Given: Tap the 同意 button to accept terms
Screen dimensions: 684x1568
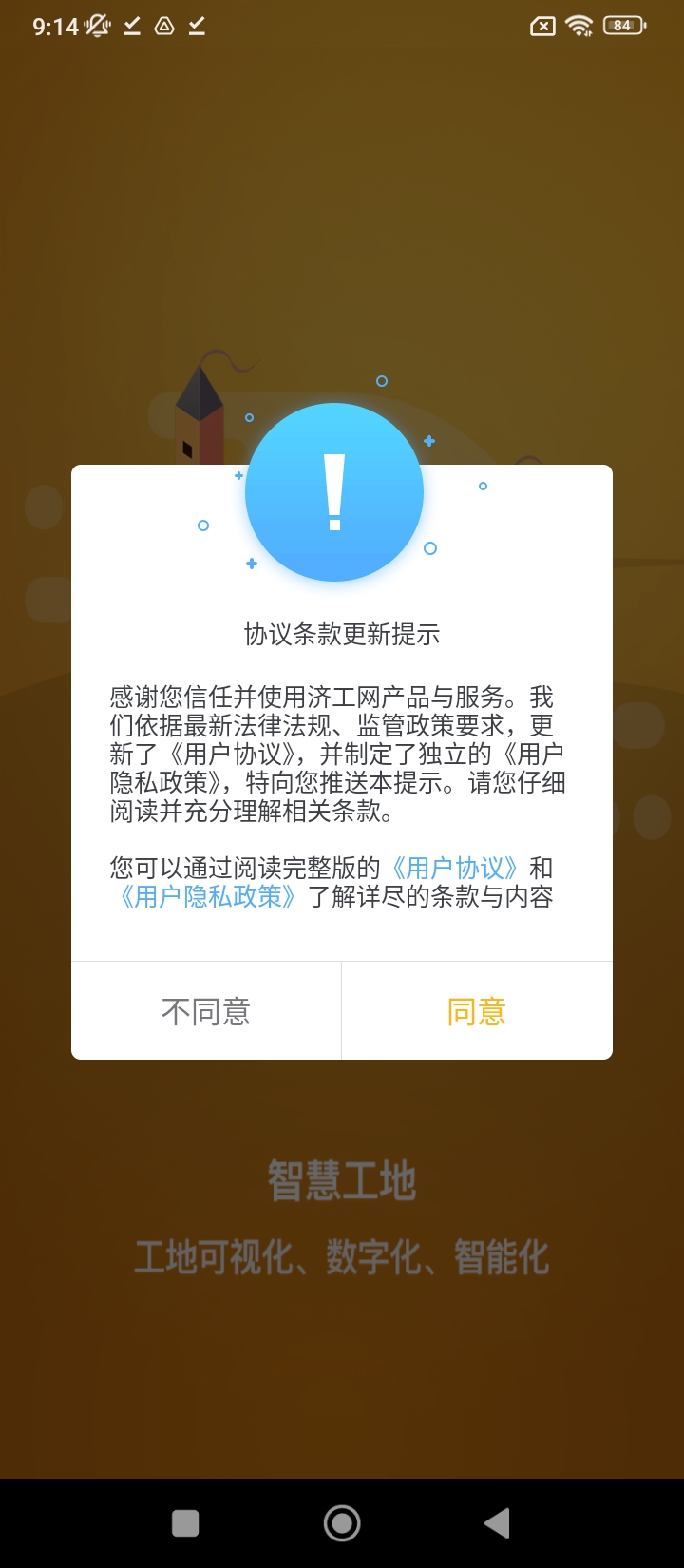Looking at the screenshot, I should pyautogui.click(x=477, y=1011).
